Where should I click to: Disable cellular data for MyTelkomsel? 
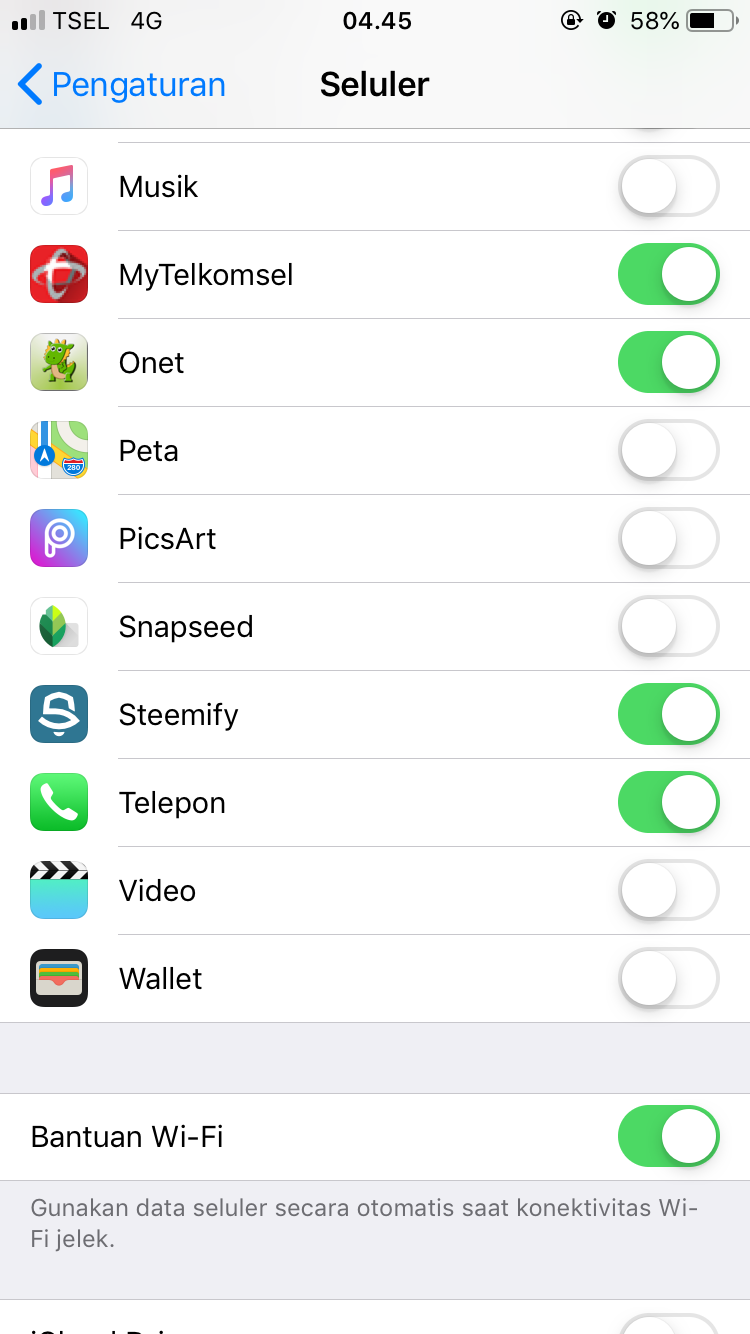(x=668, y=275)
